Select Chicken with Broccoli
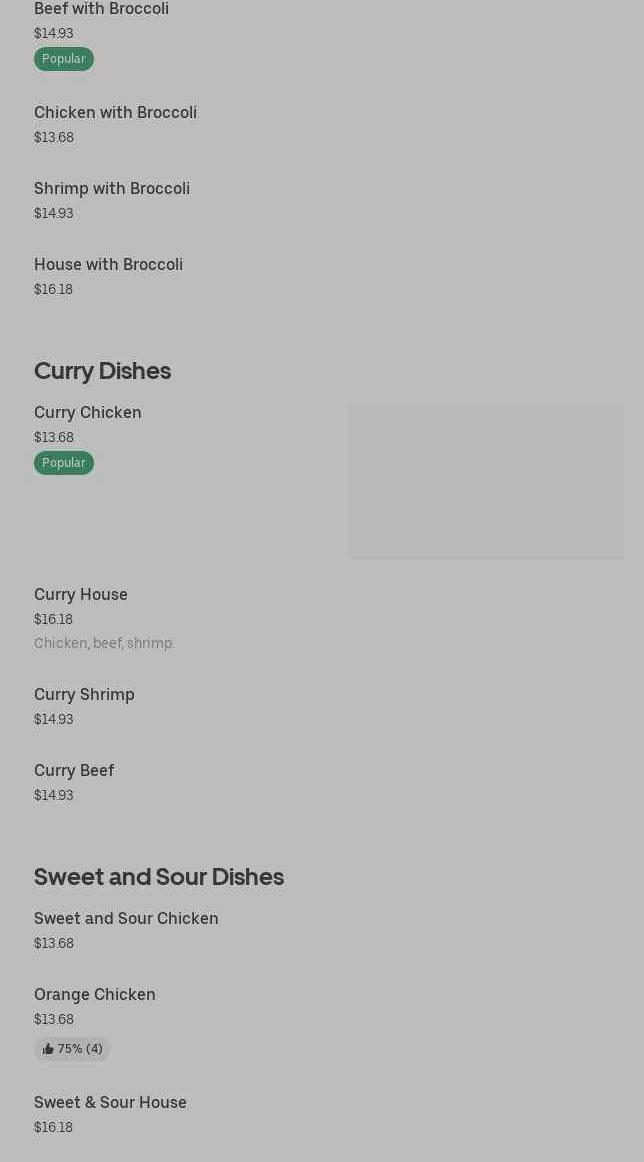This screenshot has width=644, height=1162. point(115,113)
